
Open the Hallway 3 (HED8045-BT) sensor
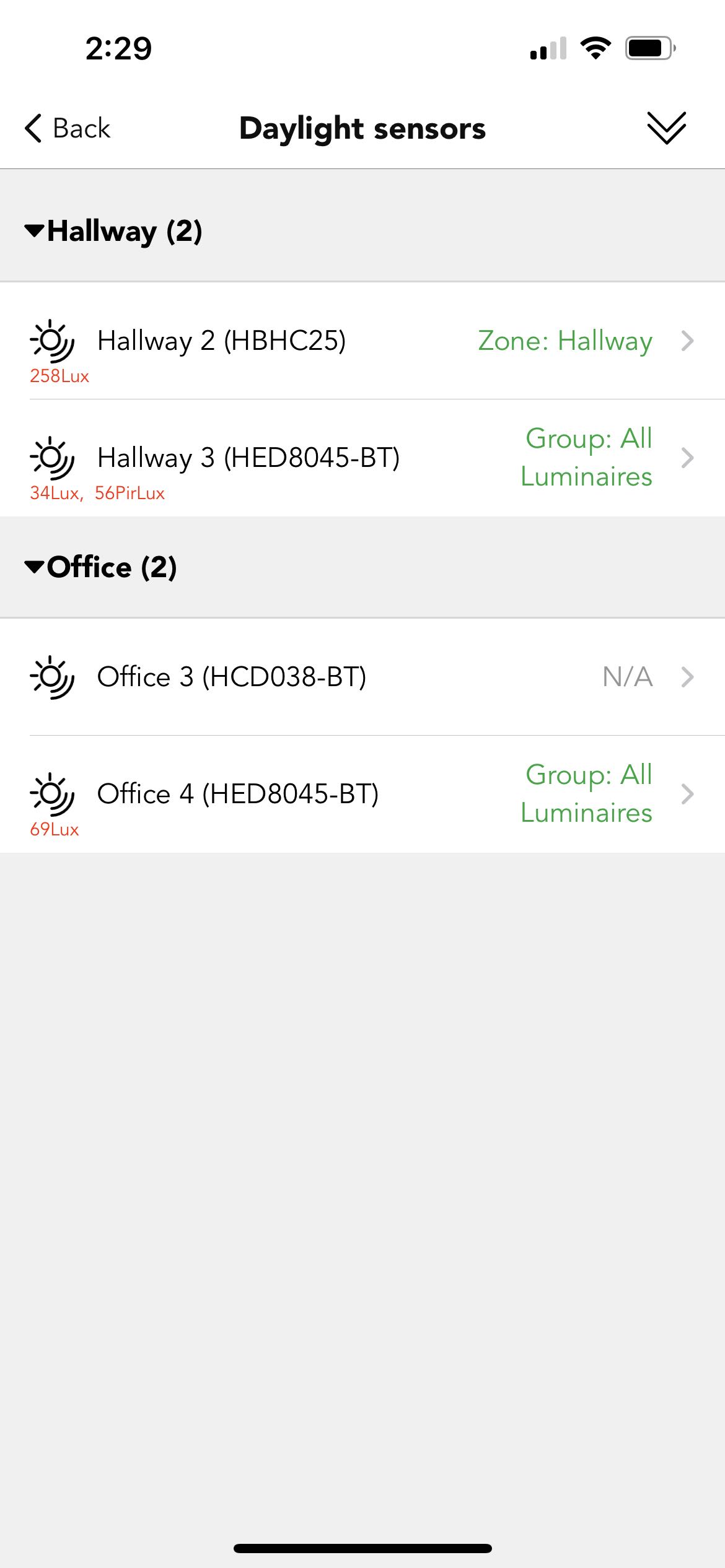tap(362, 458)
